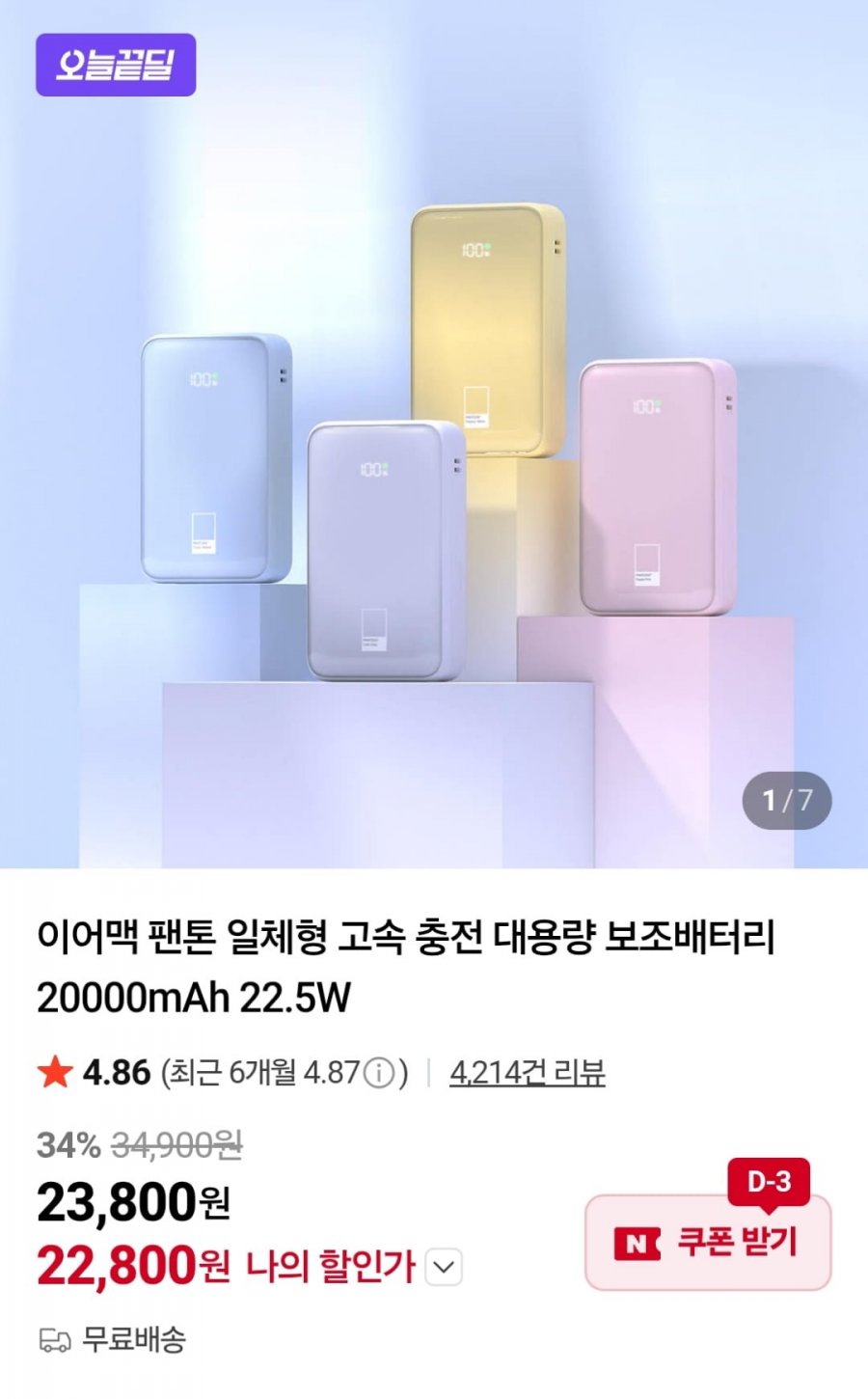Open the power bank product image
The width and height of the screenshot is (868, 1399).
[434, 434]
